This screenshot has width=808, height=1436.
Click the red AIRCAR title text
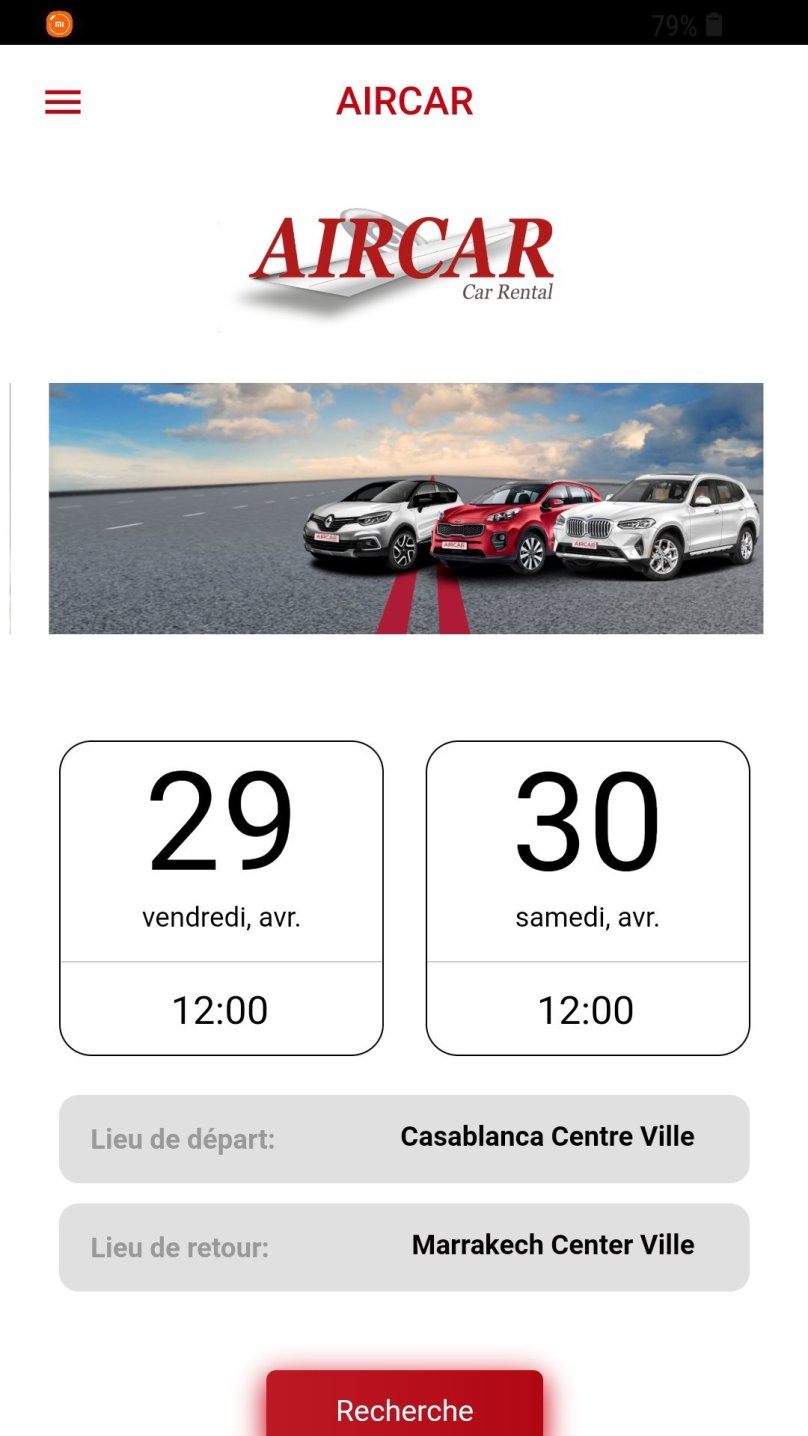coord(403,101)
